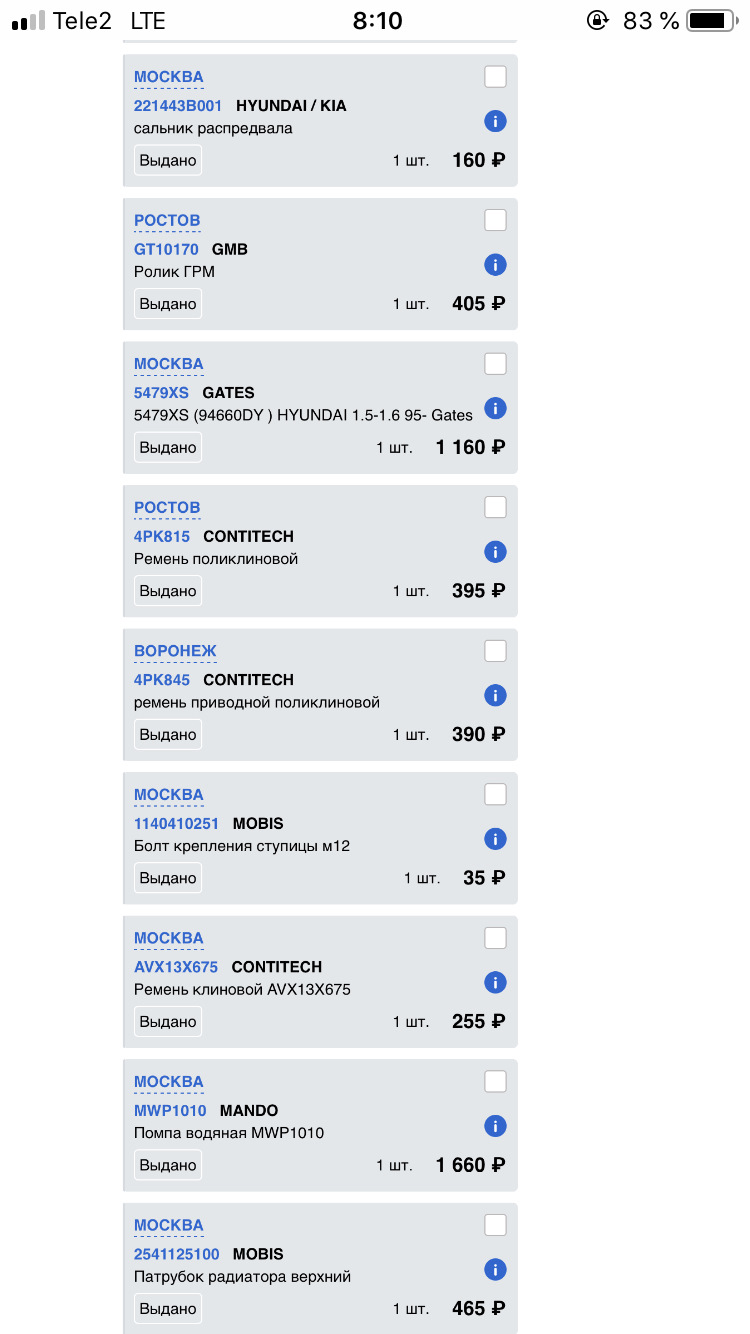Open the РОСТОВ link above GT10170
Viewport: 750px width, 1334px height.
167,221
